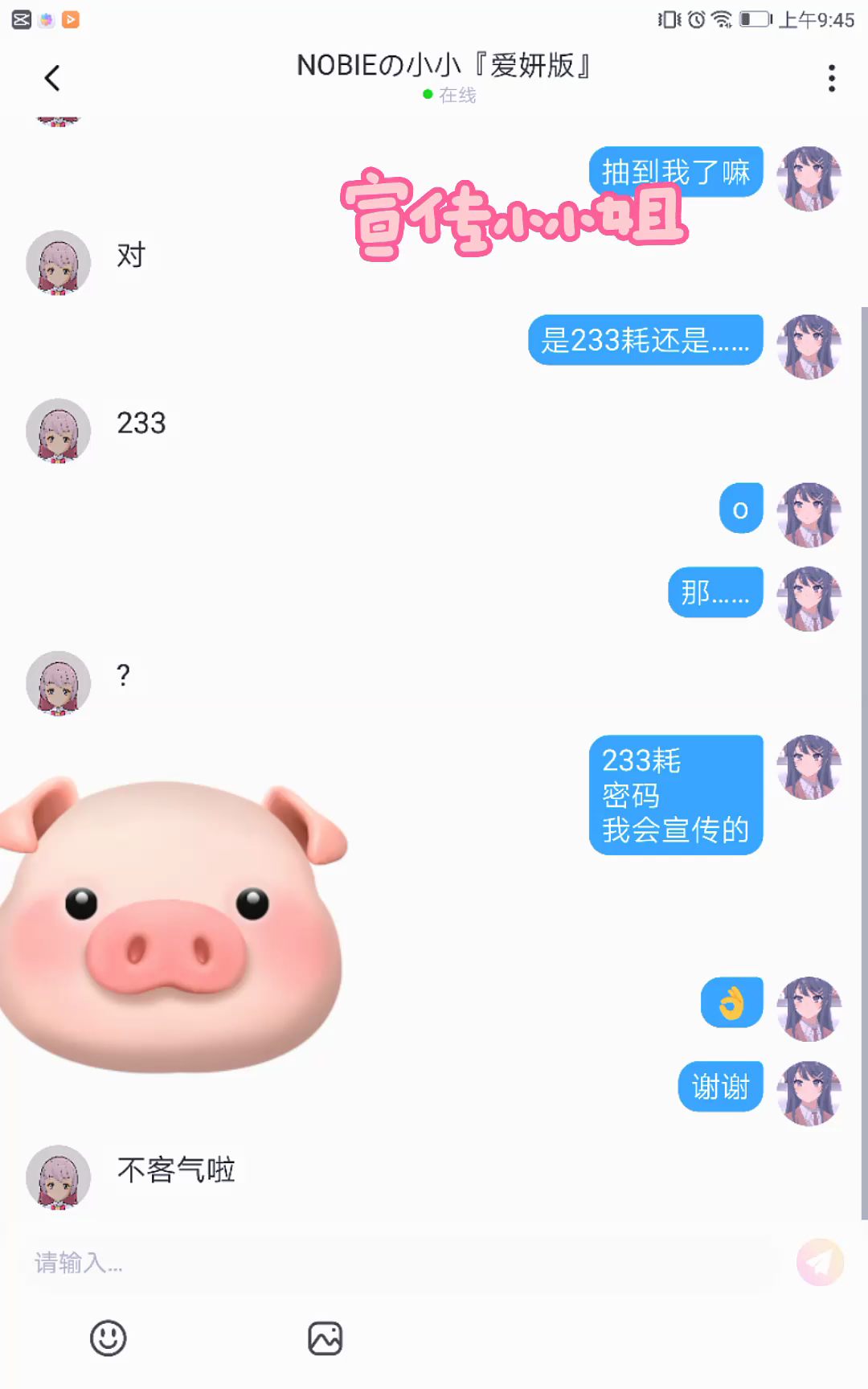Open sender's avatar beside 不客气啦

pos(58,1177)
